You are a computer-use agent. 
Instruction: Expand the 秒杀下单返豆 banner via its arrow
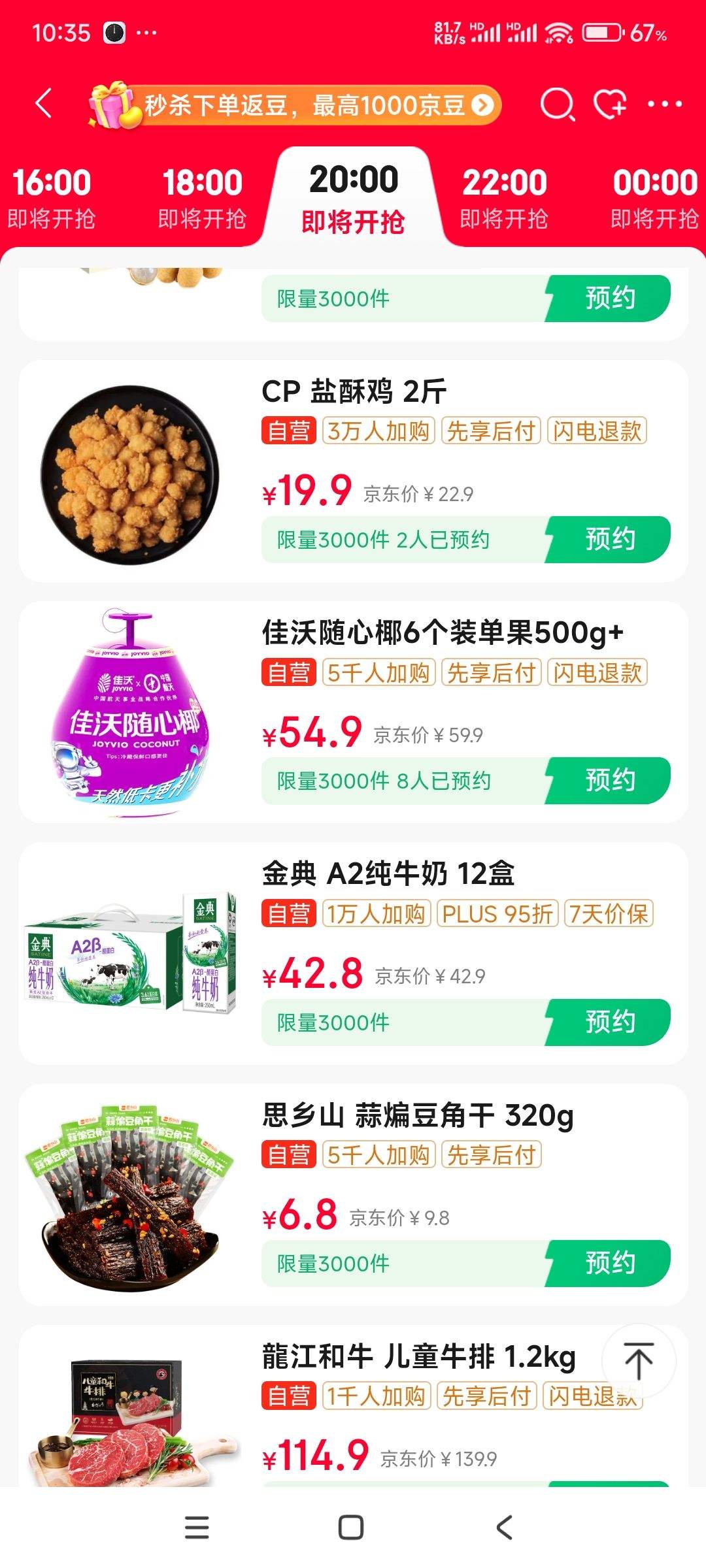[482, 105]
